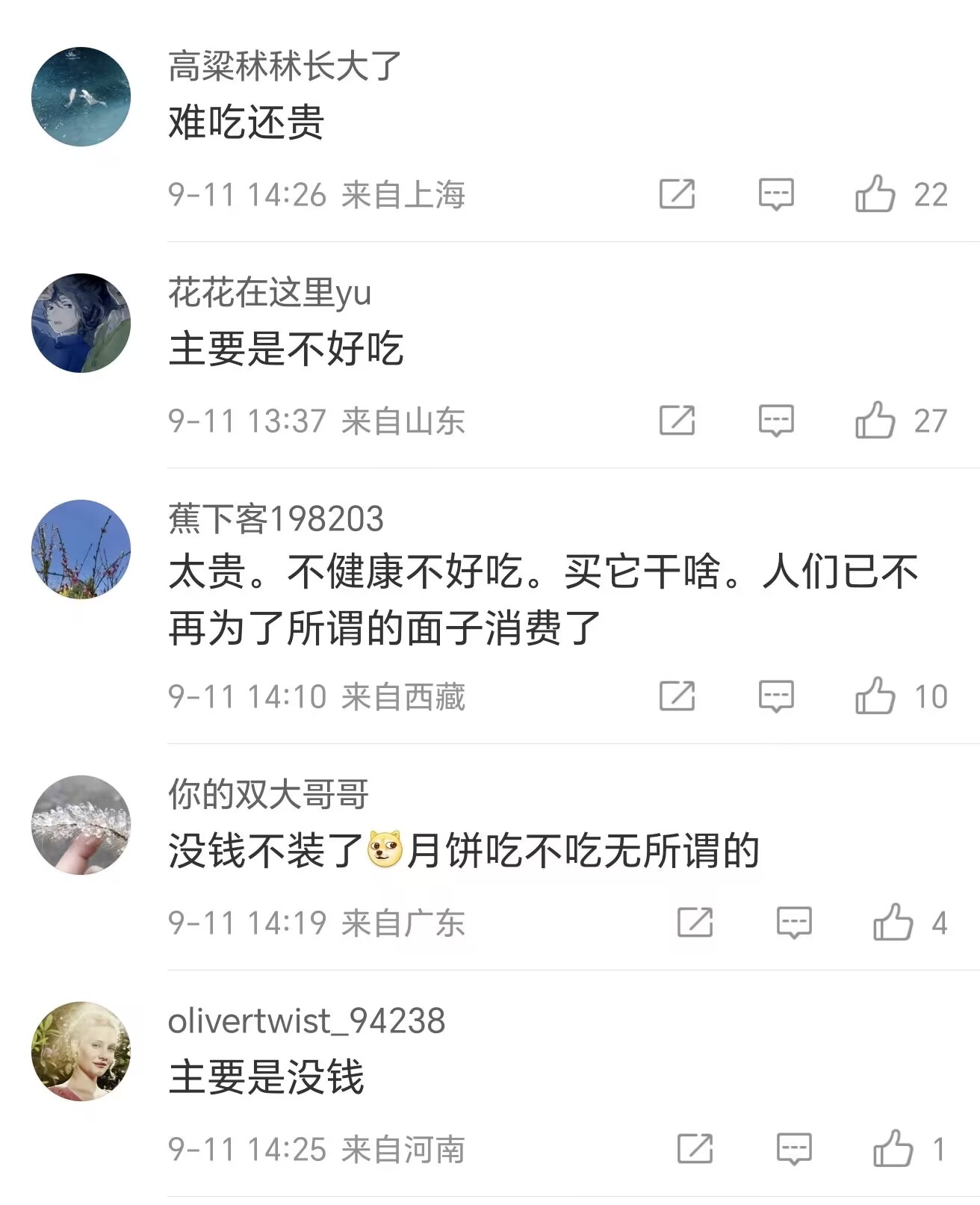
Task: View the avatar of 花花在这里yu
Action: pyautogui.click(x=81, y=323)
